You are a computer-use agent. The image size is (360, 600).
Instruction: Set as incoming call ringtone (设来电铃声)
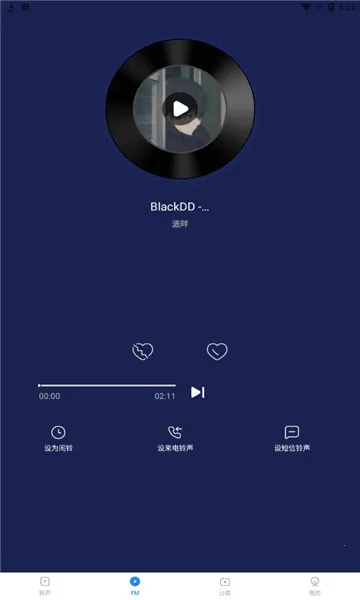click(x=175, y=439)
